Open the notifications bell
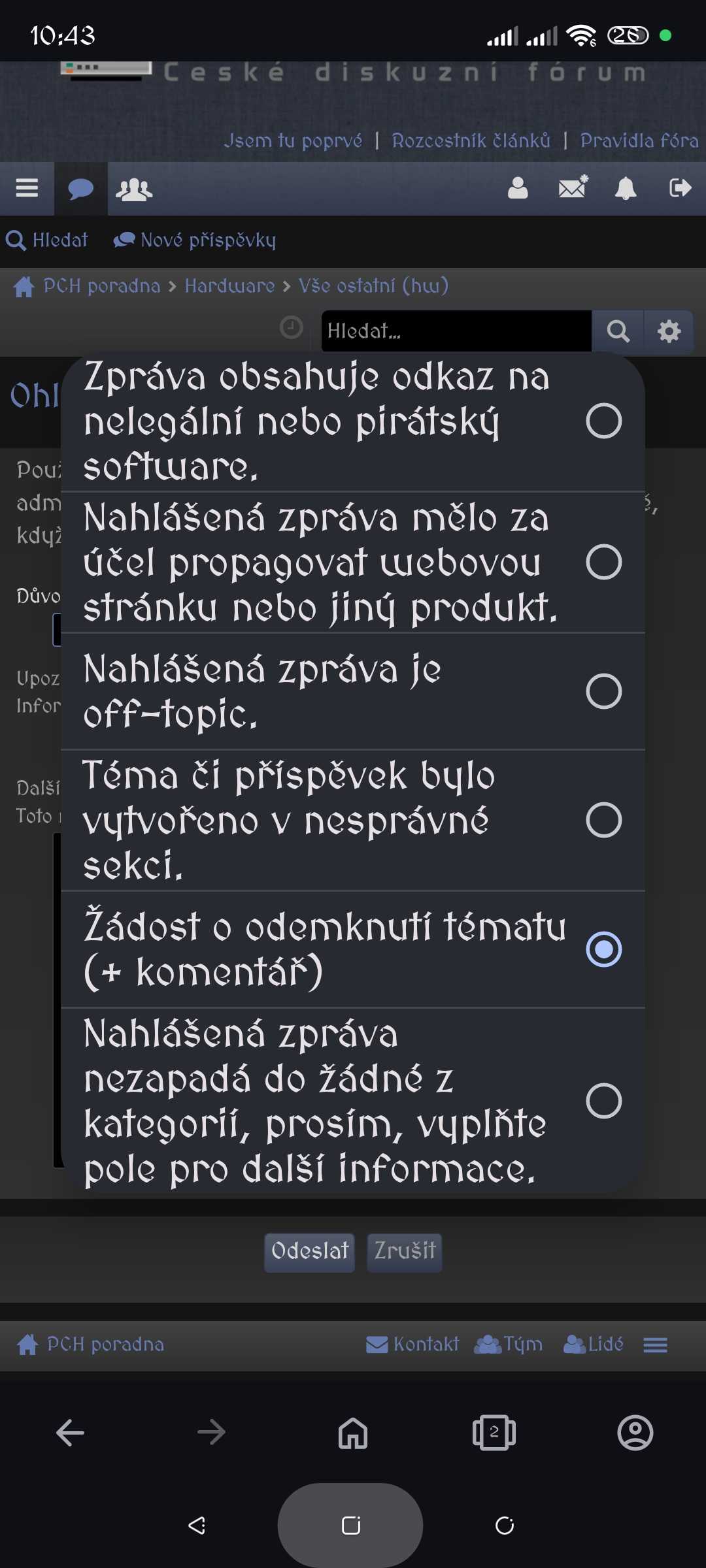The width and height of the screenshot is (706, 1568). point(626,189)
